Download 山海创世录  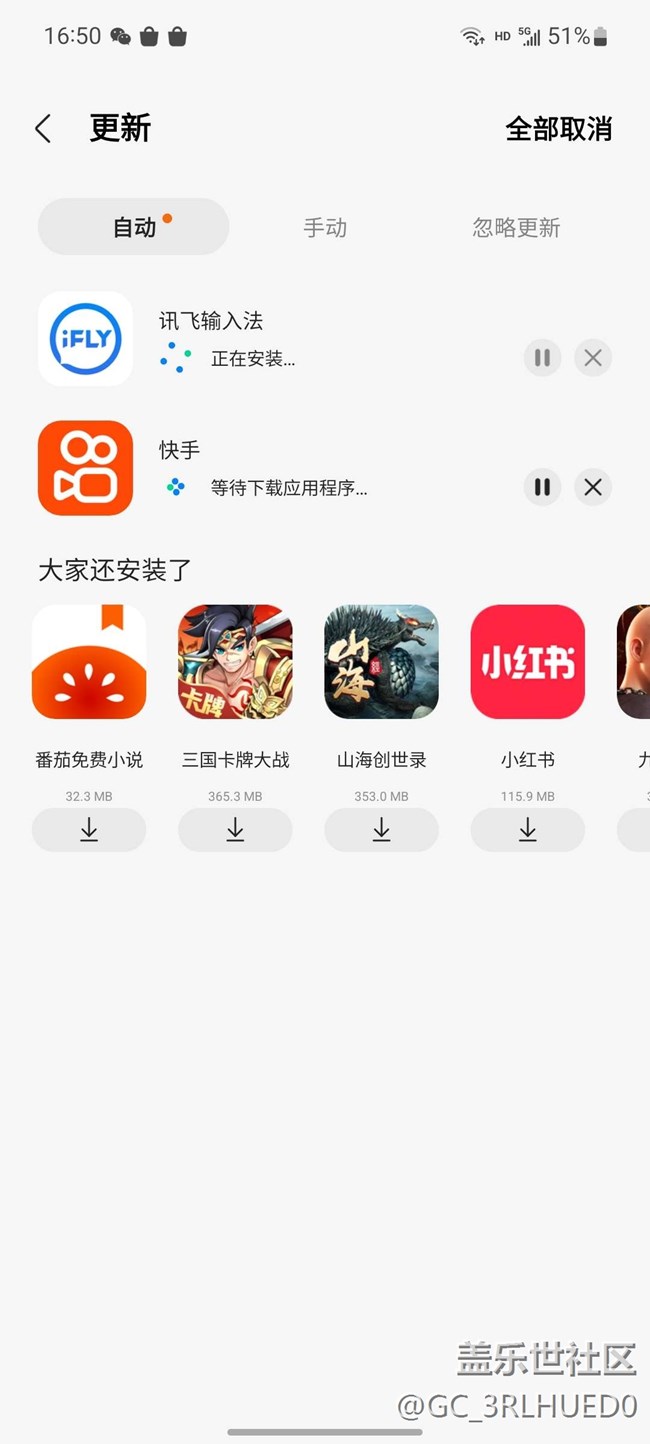point(381,830)
